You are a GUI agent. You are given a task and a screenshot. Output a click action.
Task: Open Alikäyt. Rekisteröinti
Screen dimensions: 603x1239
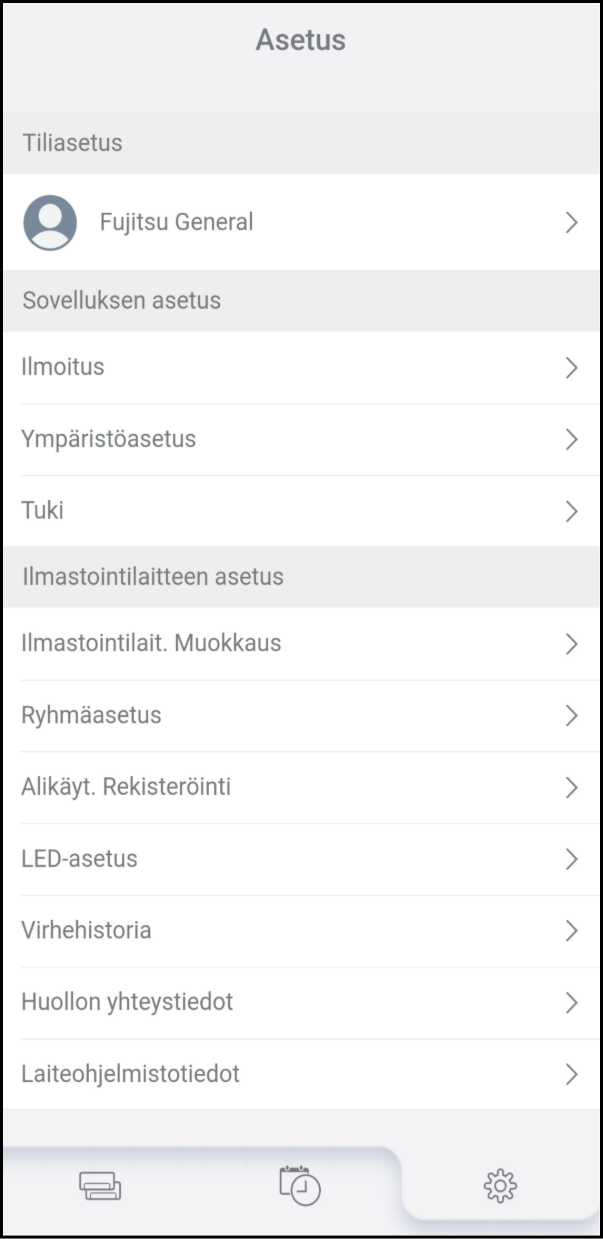[301, 788]
